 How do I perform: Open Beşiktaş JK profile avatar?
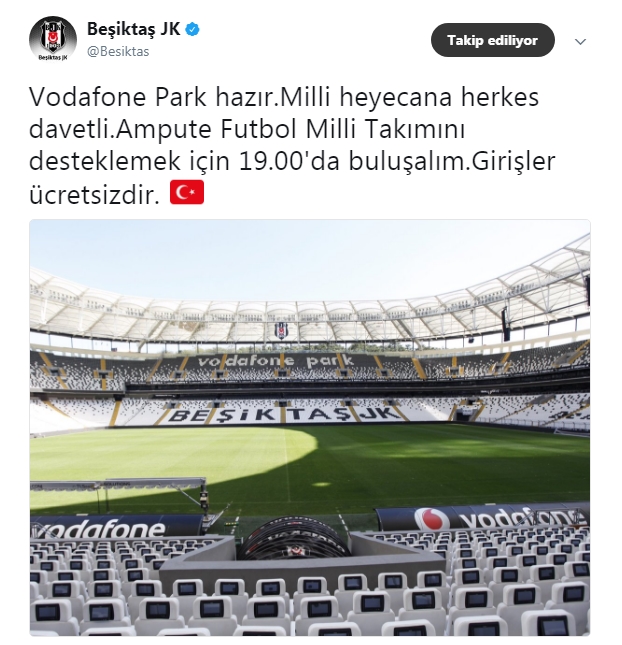click(53, 39)
